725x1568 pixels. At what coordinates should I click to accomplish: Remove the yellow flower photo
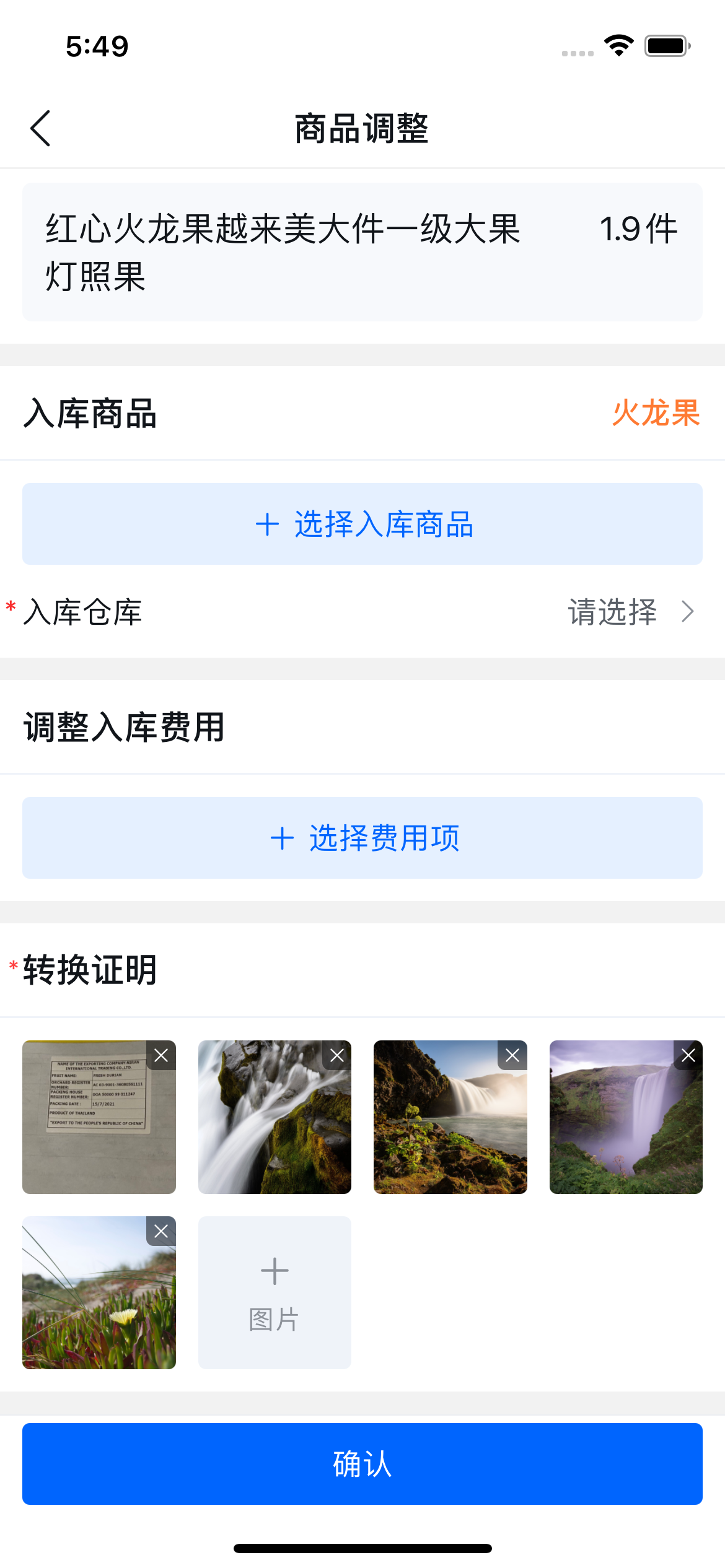[161, 1232]
